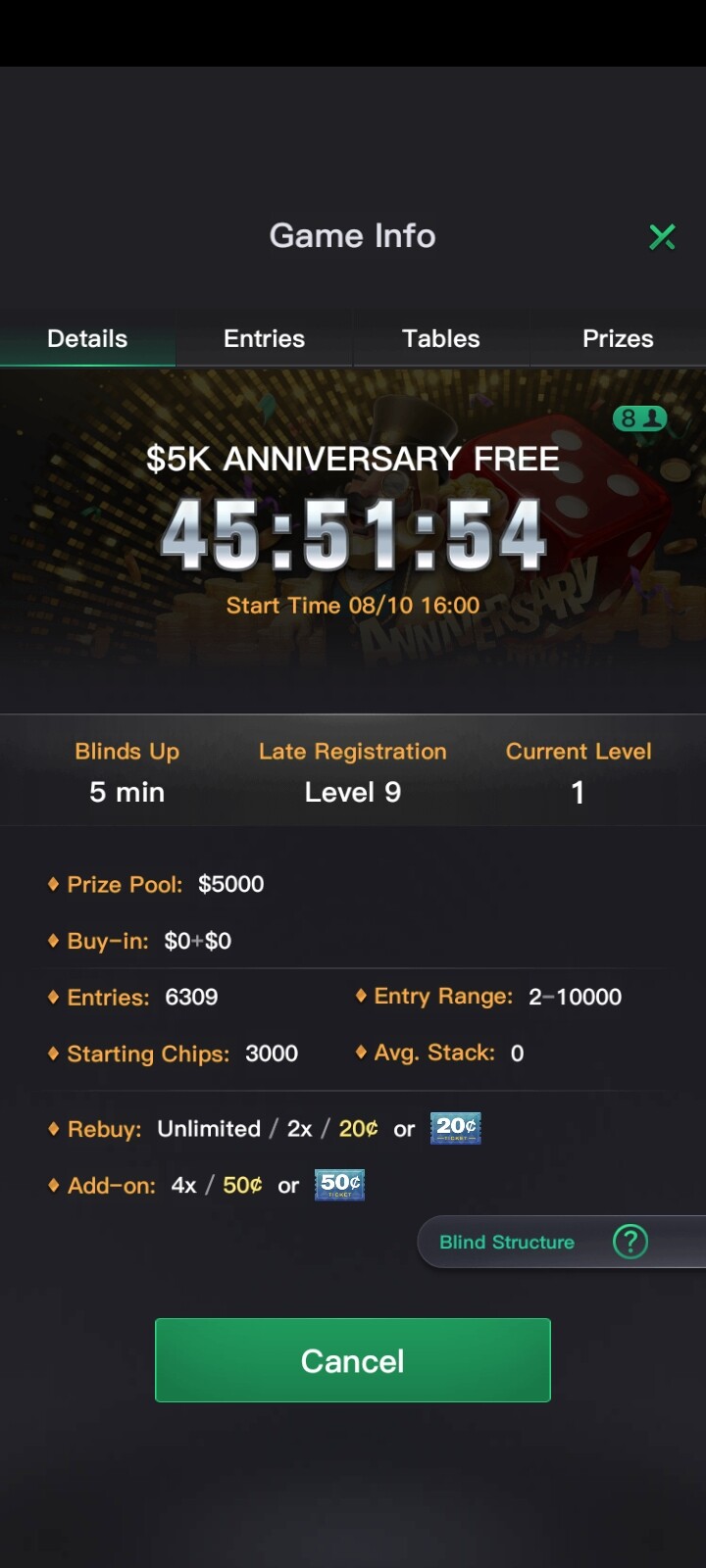
Task: Open the Blind Structure help
Action: (x=562, y=1242)
